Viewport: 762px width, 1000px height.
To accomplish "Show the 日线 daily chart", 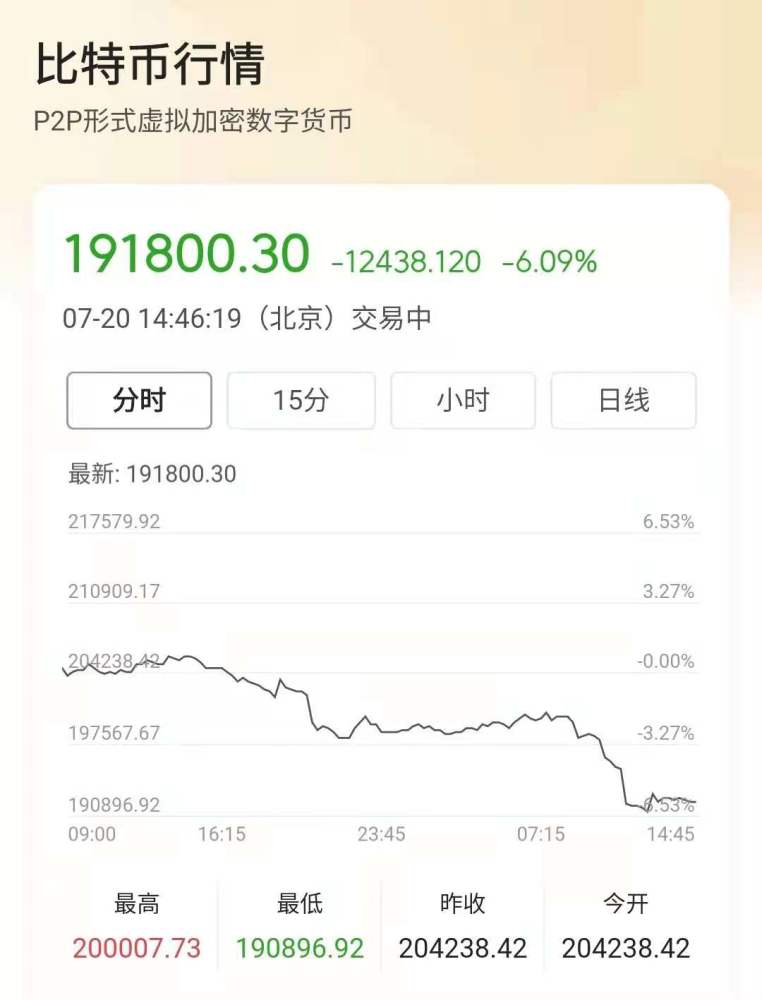I will (623, 401).
